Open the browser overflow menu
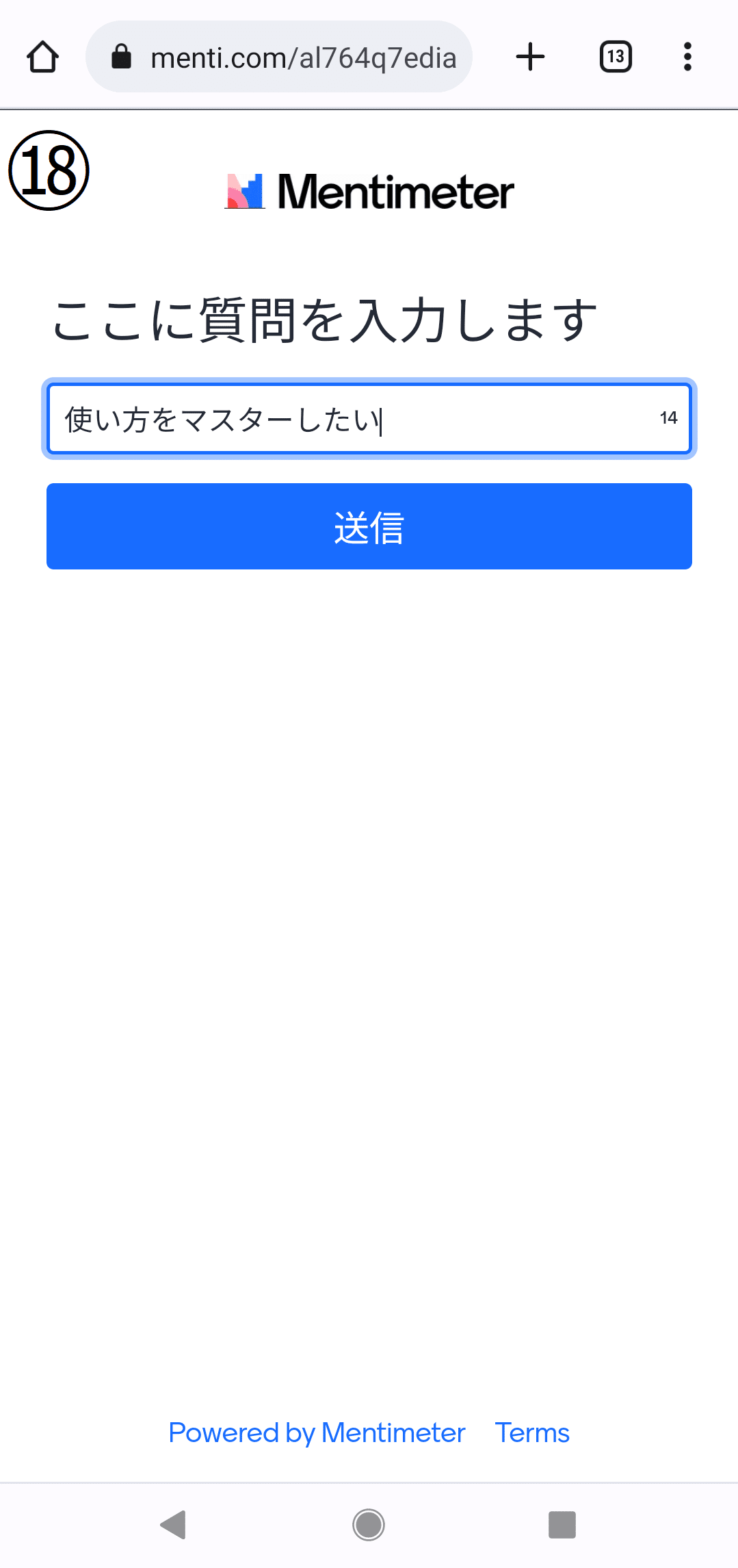This screenshot has width=738, height=1568. pyautogui.click(x=687, y=57)
